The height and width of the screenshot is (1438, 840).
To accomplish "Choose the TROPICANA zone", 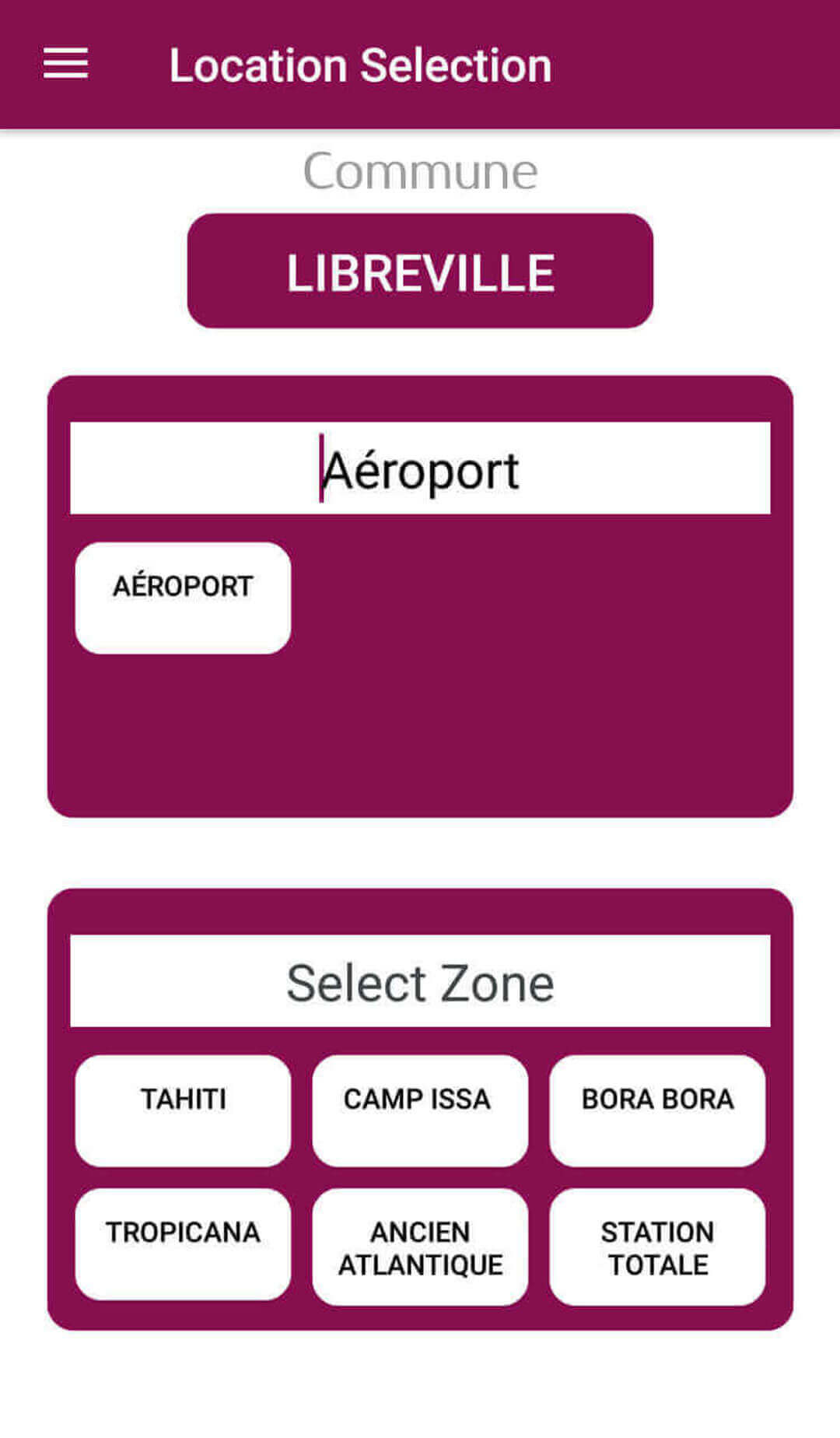I will click(x=183, y=1244).
